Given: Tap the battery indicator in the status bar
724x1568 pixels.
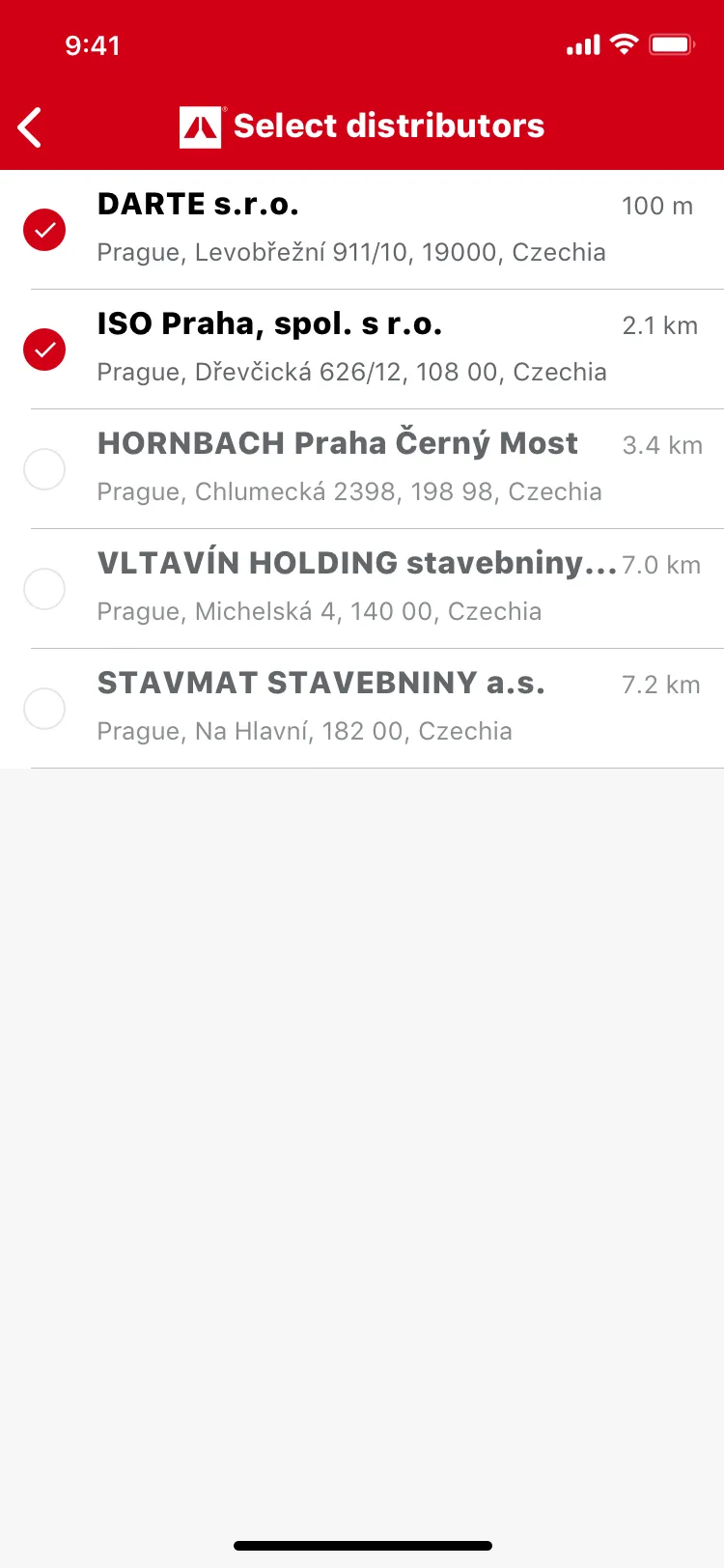Looking at the screenshot, I should (672, 43).
